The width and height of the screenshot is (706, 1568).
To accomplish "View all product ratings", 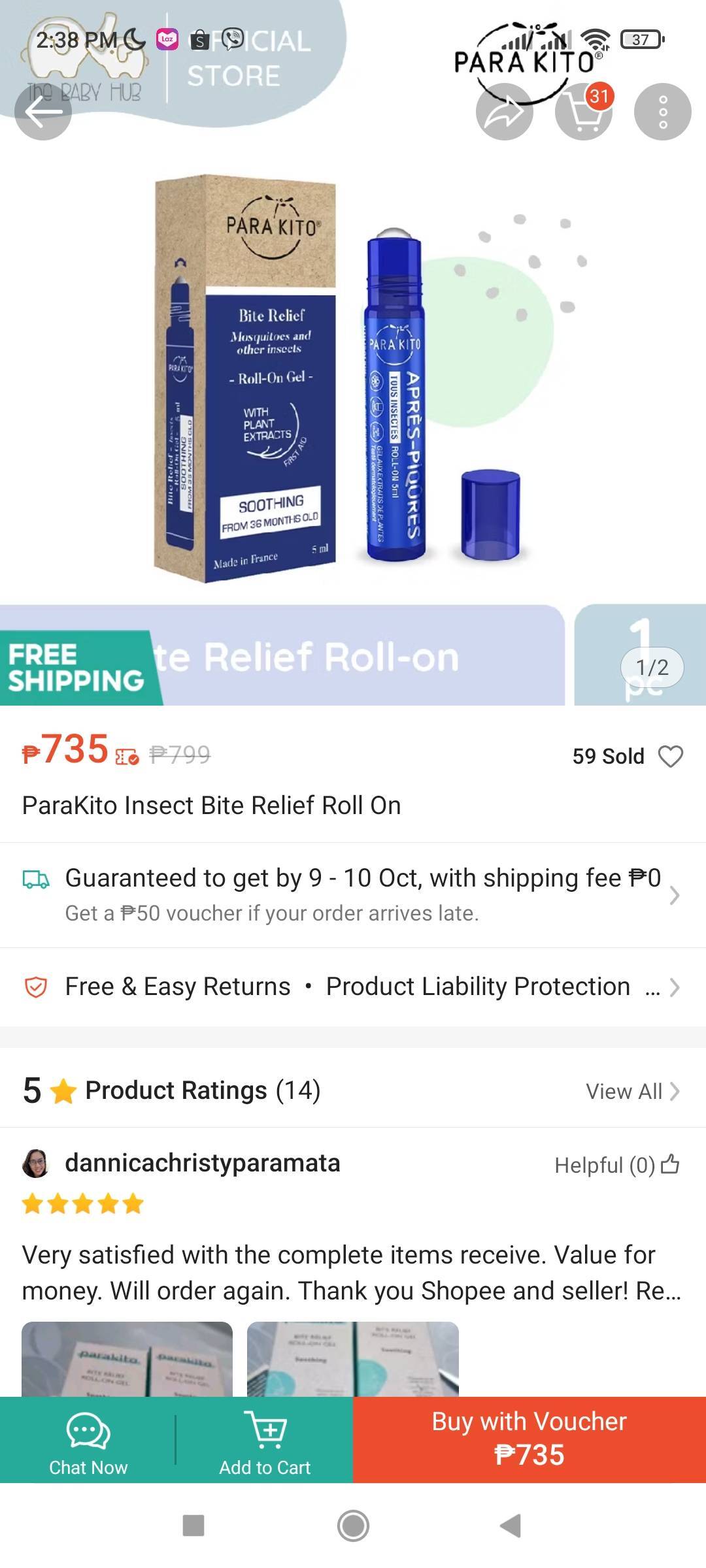I will coord(632,1091).
